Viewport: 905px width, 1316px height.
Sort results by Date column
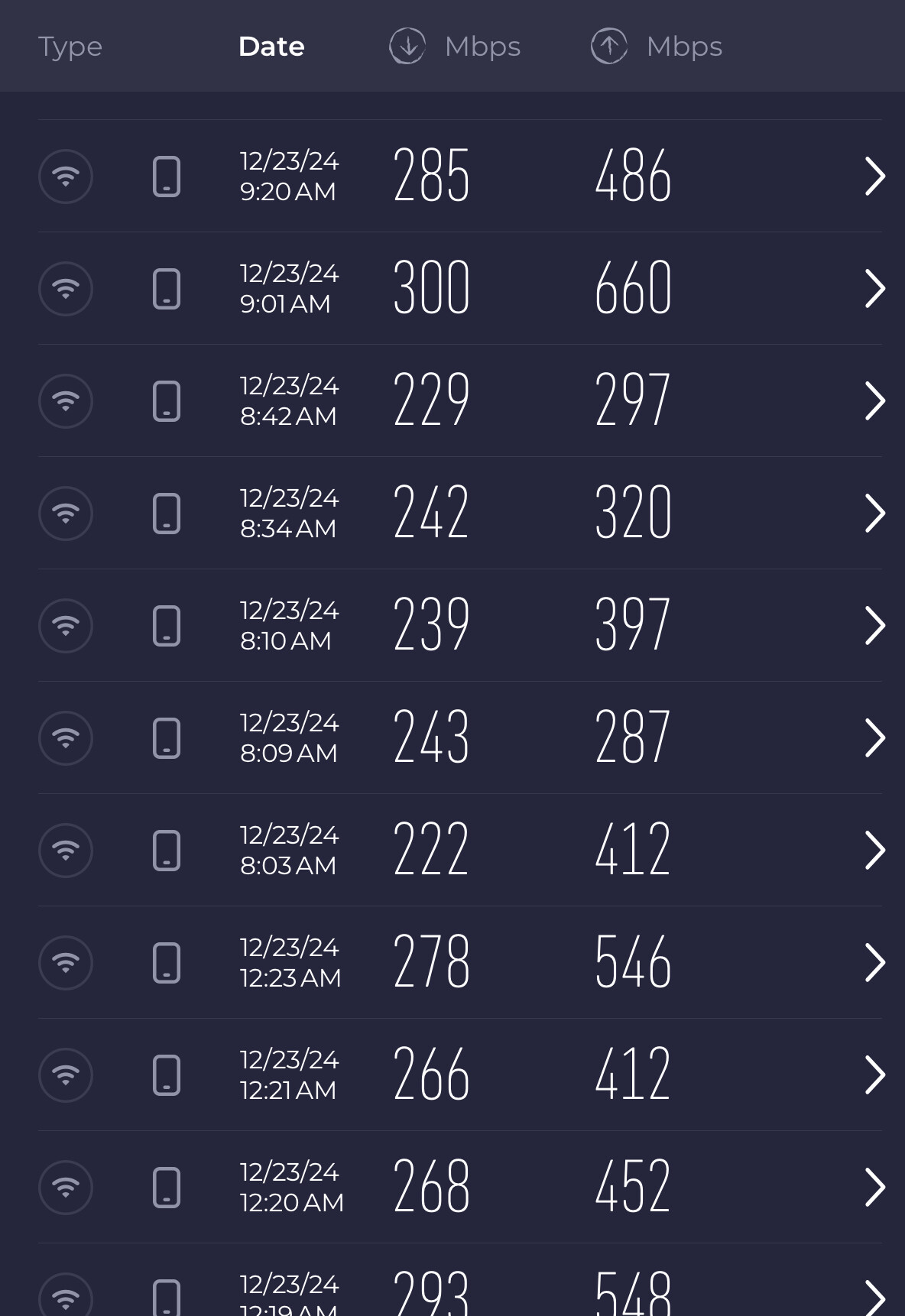click(271, 47)
